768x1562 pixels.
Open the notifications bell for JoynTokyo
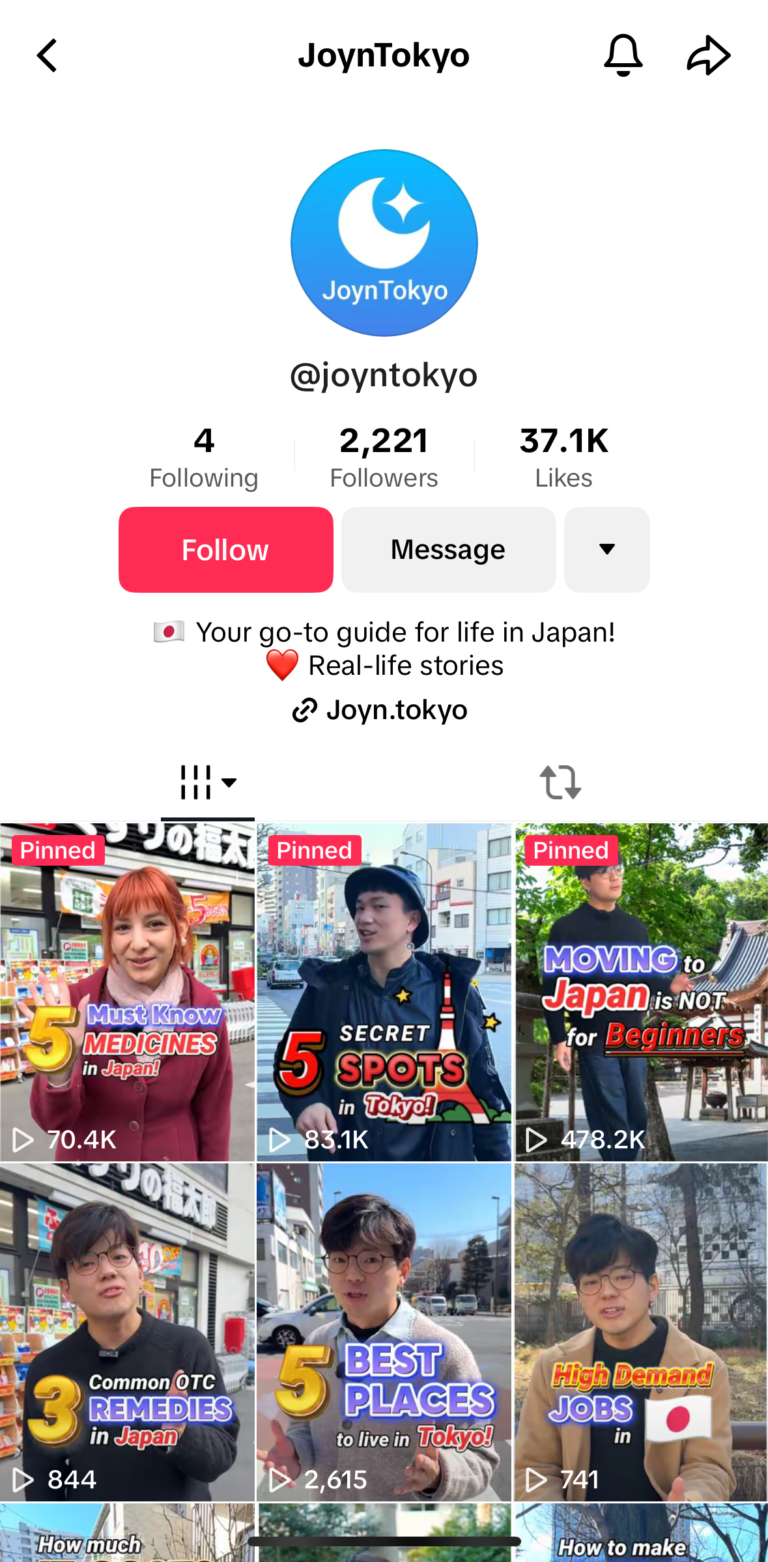623,56
